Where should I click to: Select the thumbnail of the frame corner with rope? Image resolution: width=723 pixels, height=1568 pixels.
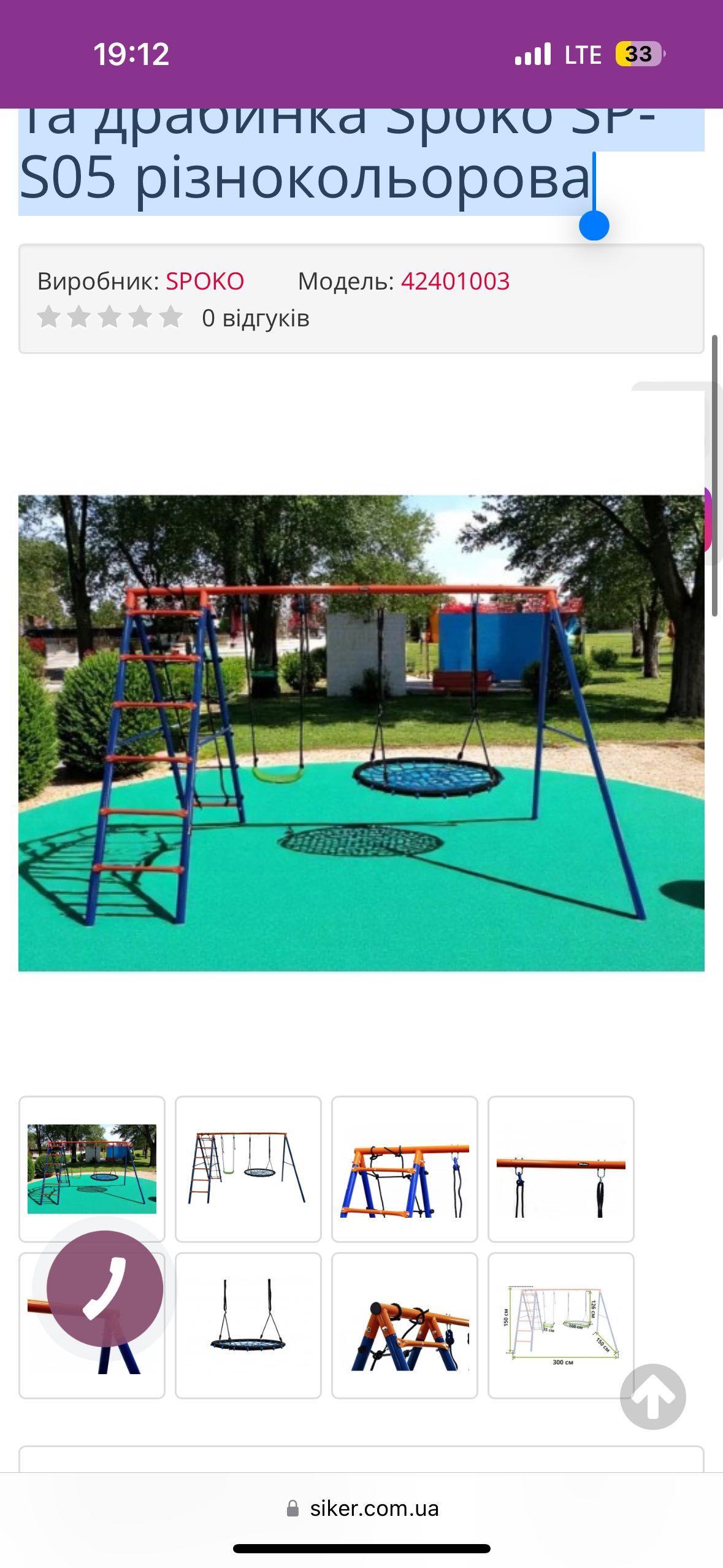click(404, 1325)
